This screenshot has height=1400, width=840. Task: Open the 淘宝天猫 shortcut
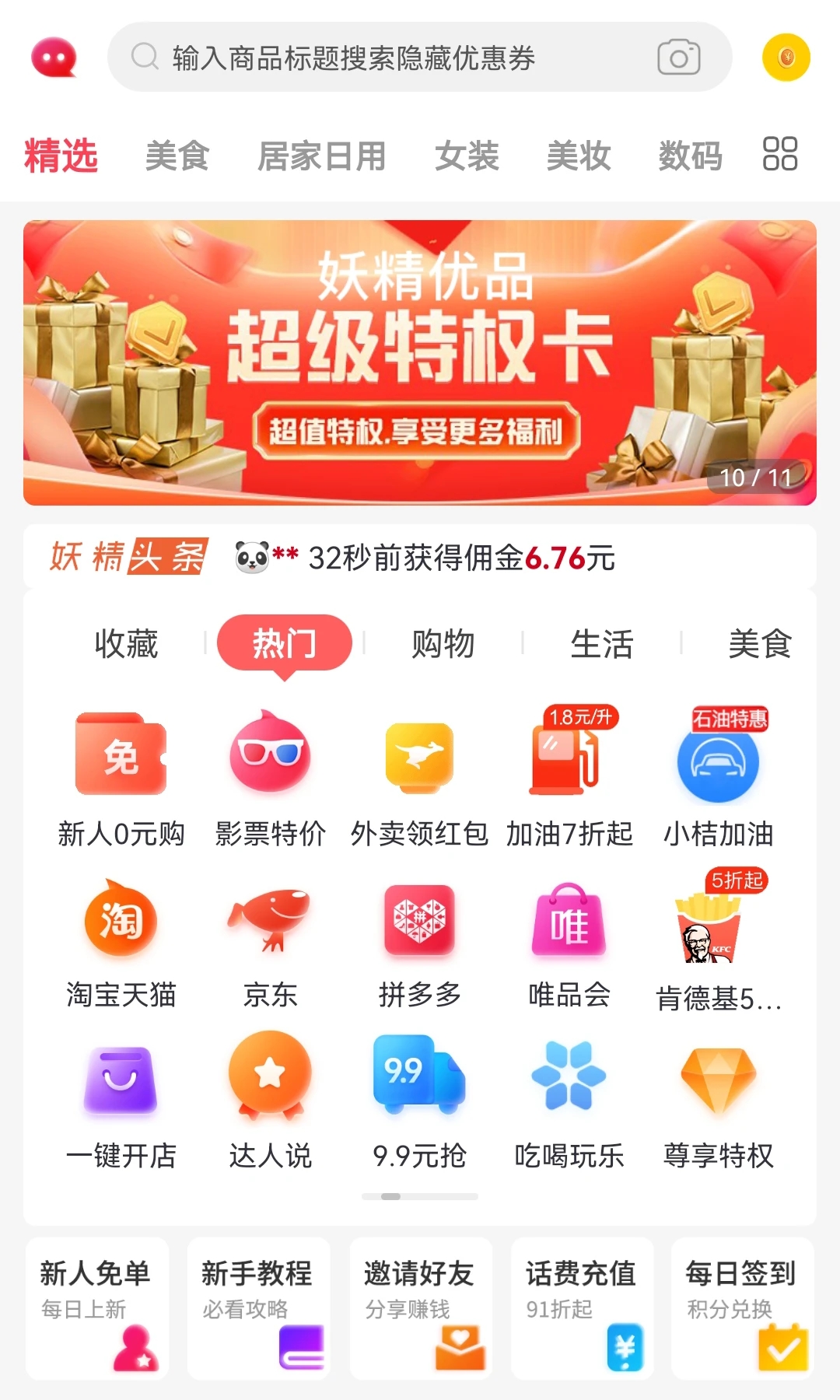tap(121, 941)
